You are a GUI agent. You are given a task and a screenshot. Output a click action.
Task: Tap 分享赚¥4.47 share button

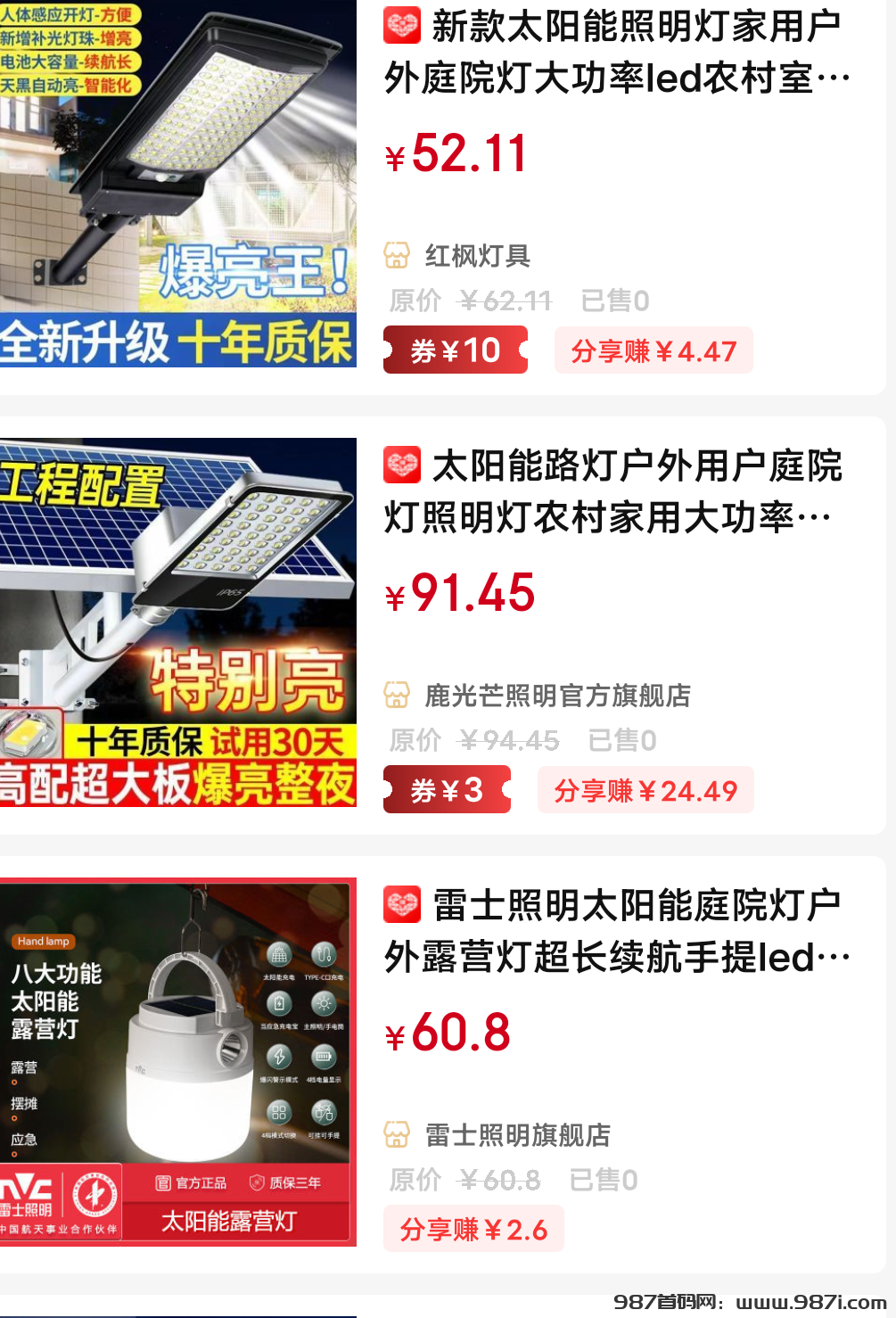654,350
